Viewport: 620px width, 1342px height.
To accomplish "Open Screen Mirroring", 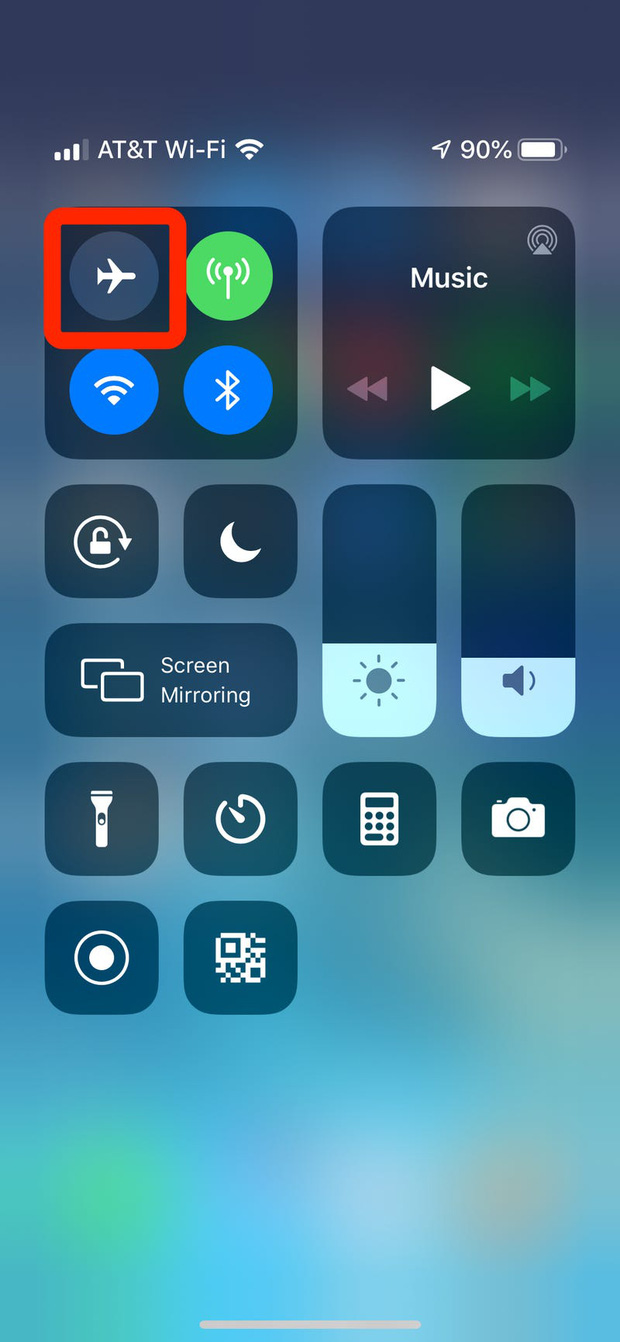I will pyautogui.click(x=171, y=680).
